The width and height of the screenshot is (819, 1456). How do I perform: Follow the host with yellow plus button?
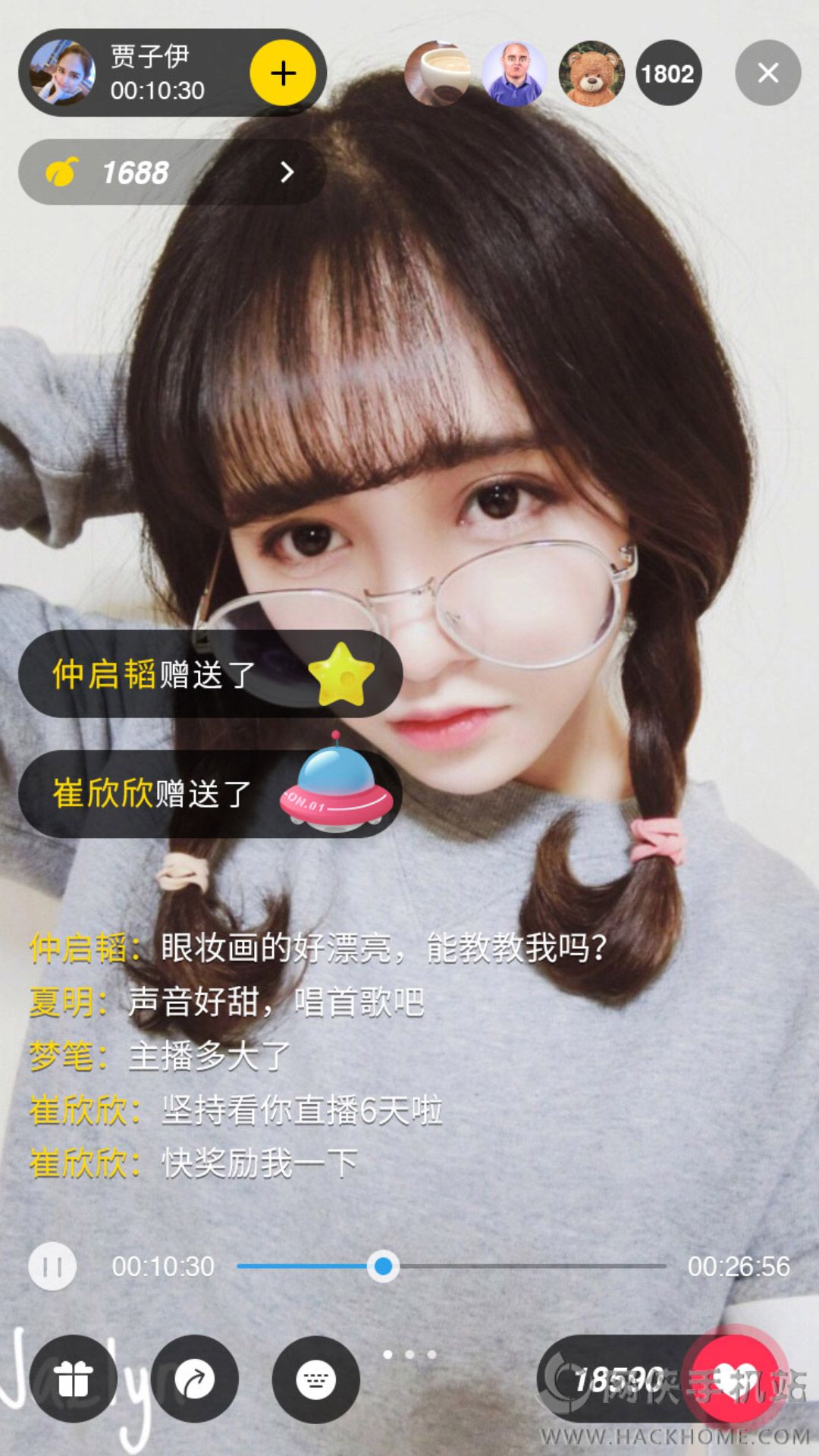[x=283, y=74]
